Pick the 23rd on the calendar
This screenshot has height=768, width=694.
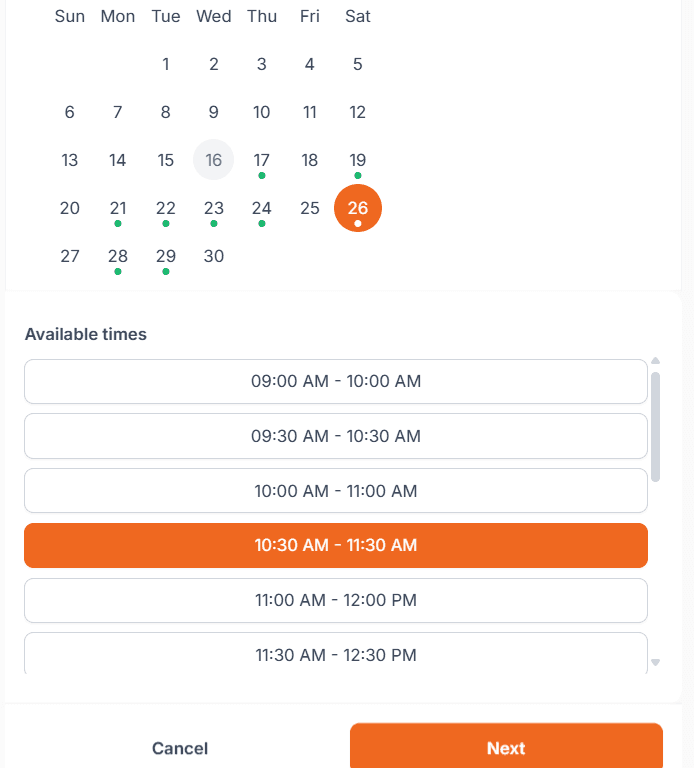click(214, 208)
